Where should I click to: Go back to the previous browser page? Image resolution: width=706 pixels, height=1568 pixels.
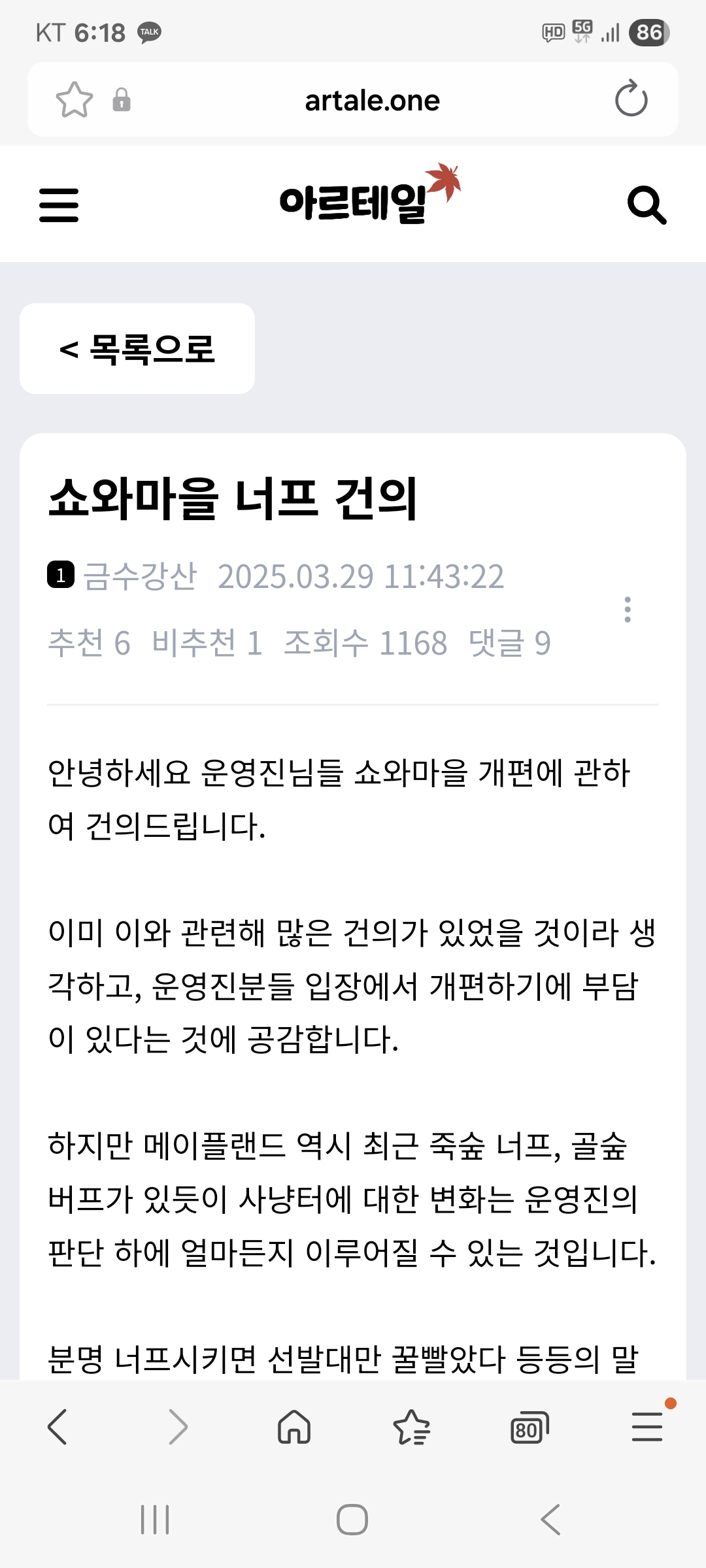(58, 1427)
